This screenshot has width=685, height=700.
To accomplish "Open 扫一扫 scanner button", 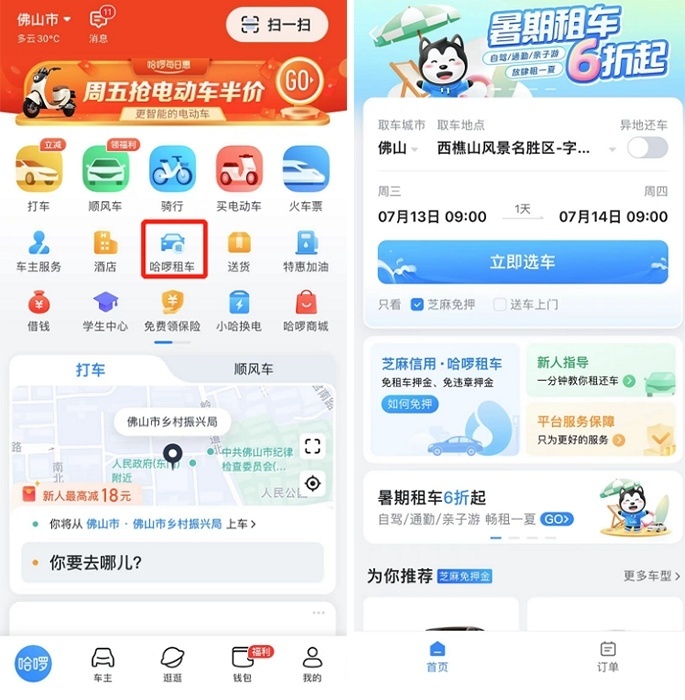I will [x=277, y=25].
